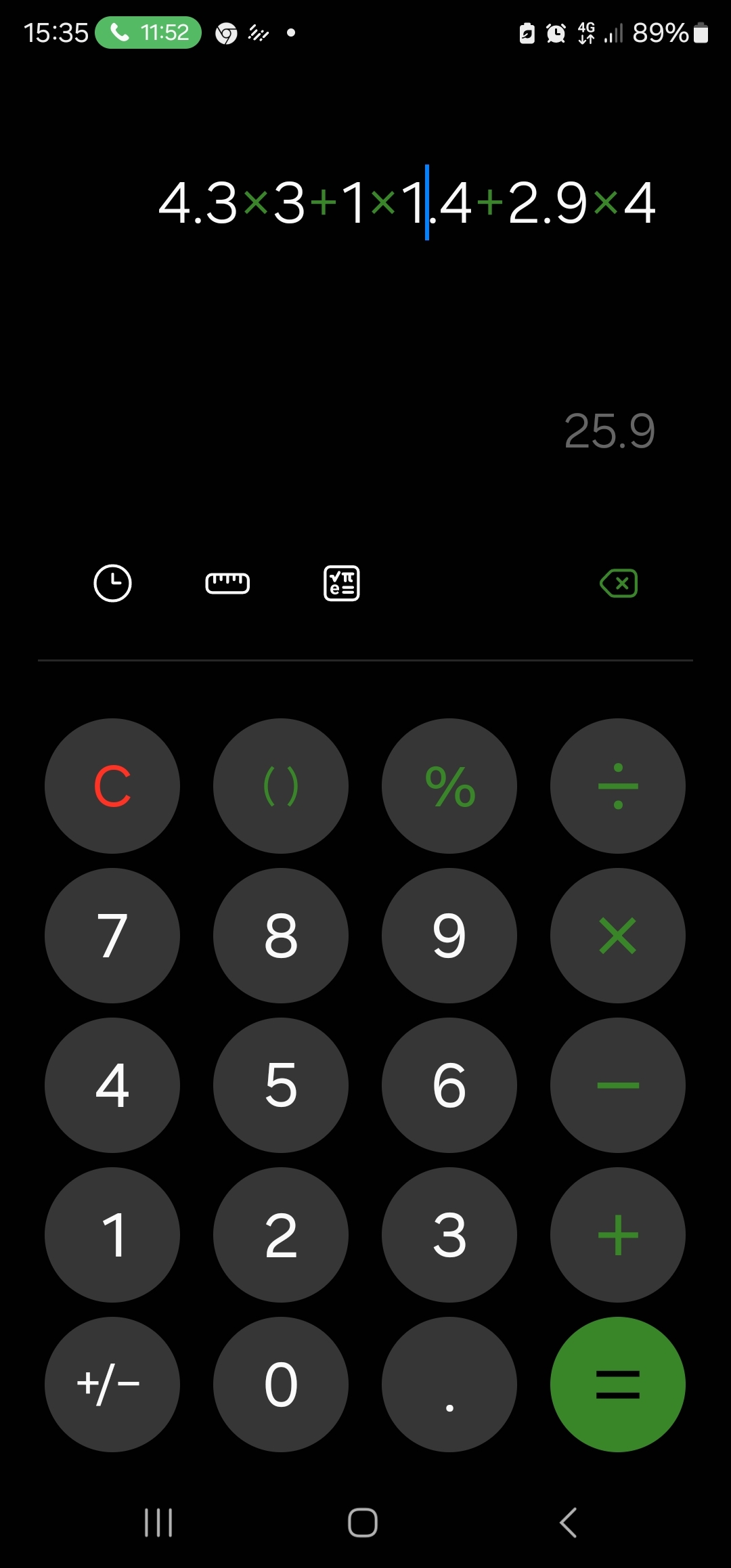Tap the multiplication key
This screenshot has height=1568, width=731.
click(x=618, y=936)
